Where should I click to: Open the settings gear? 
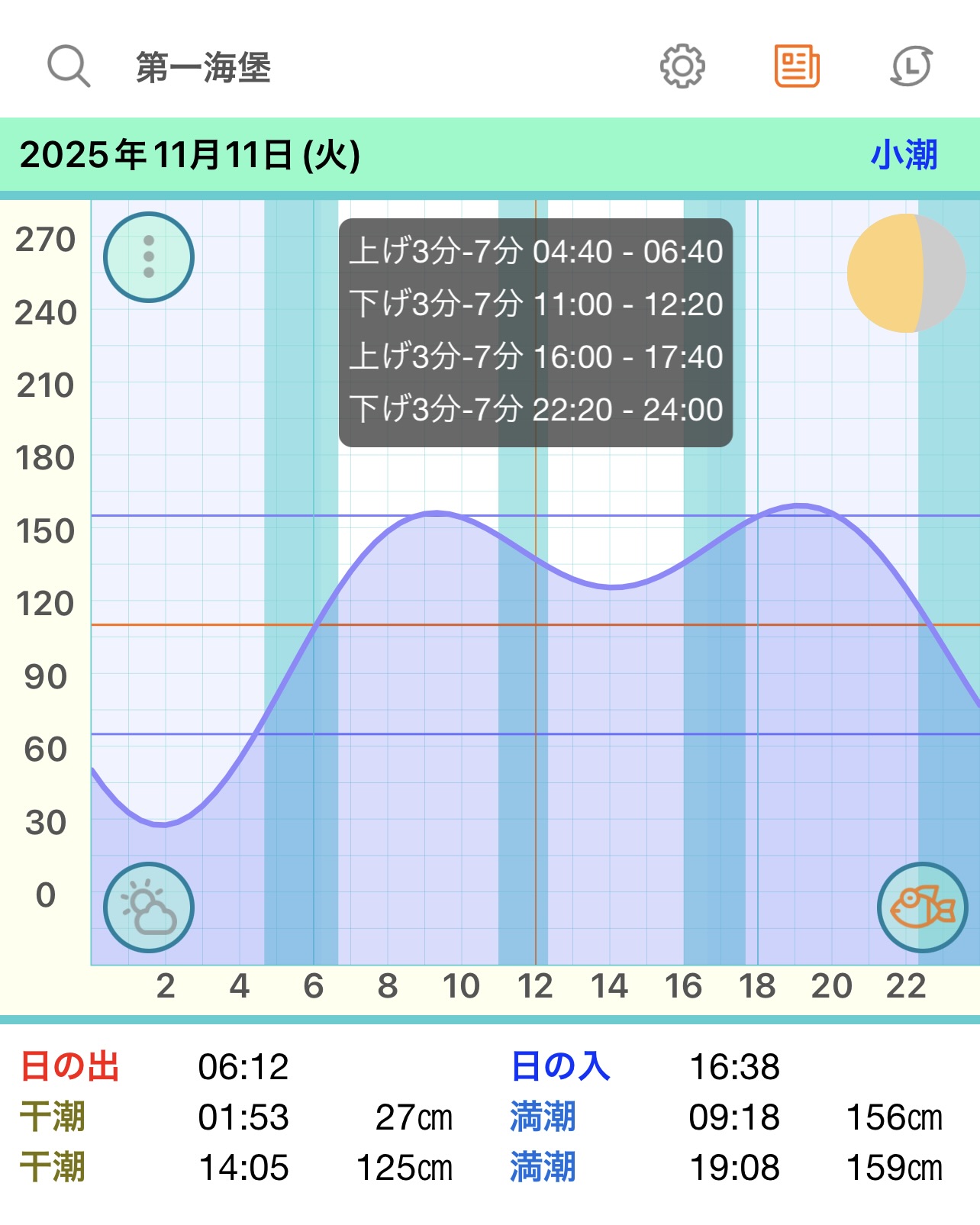click(682, 66)
